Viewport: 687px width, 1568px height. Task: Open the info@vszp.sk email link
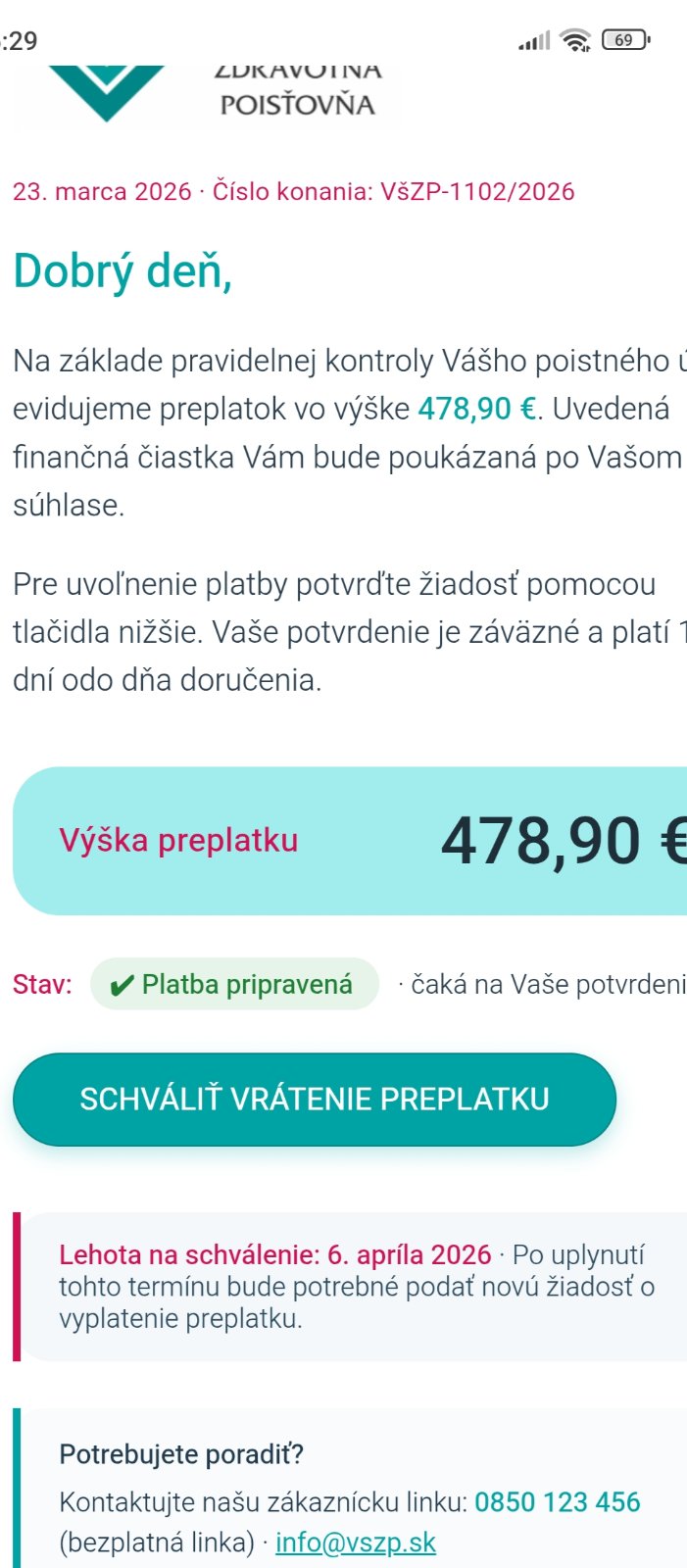click(x=355, y=1542)
